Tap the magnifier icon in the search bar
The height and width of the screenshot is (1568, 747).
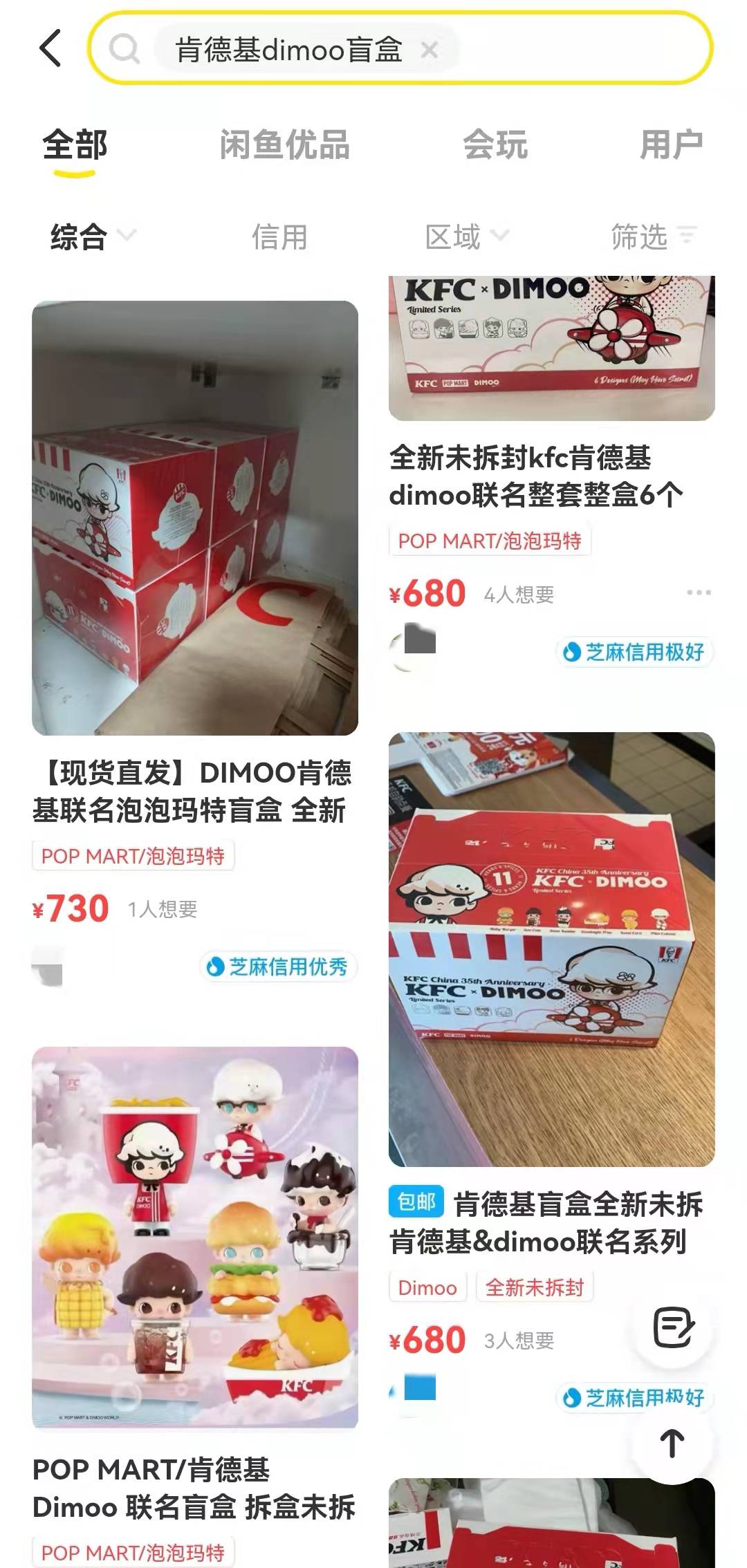click(124, 48)
